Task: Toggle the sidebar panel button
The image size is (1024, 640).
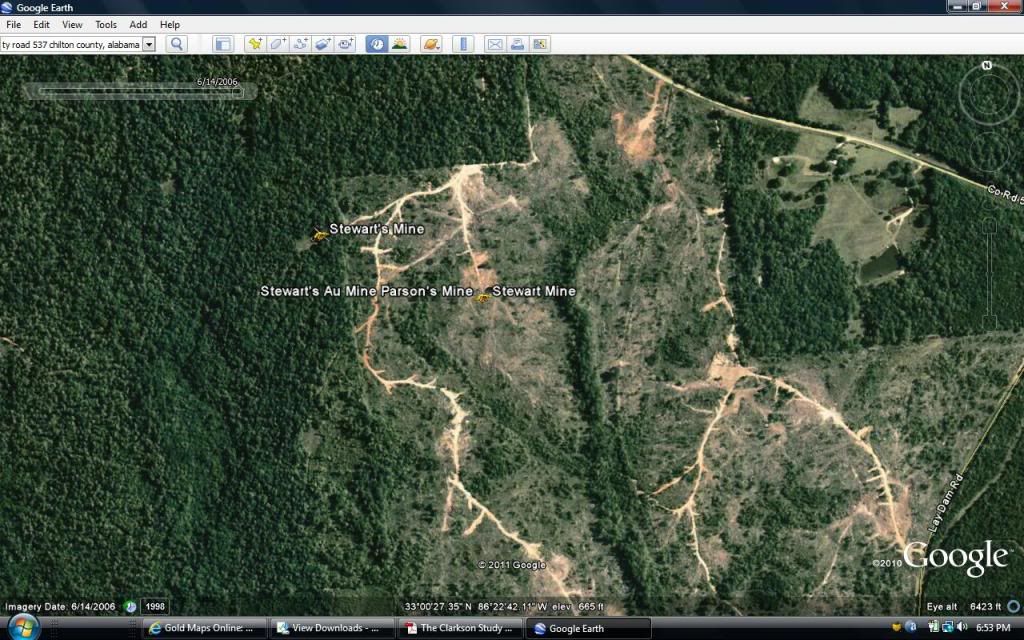Action: click(223, 44)
